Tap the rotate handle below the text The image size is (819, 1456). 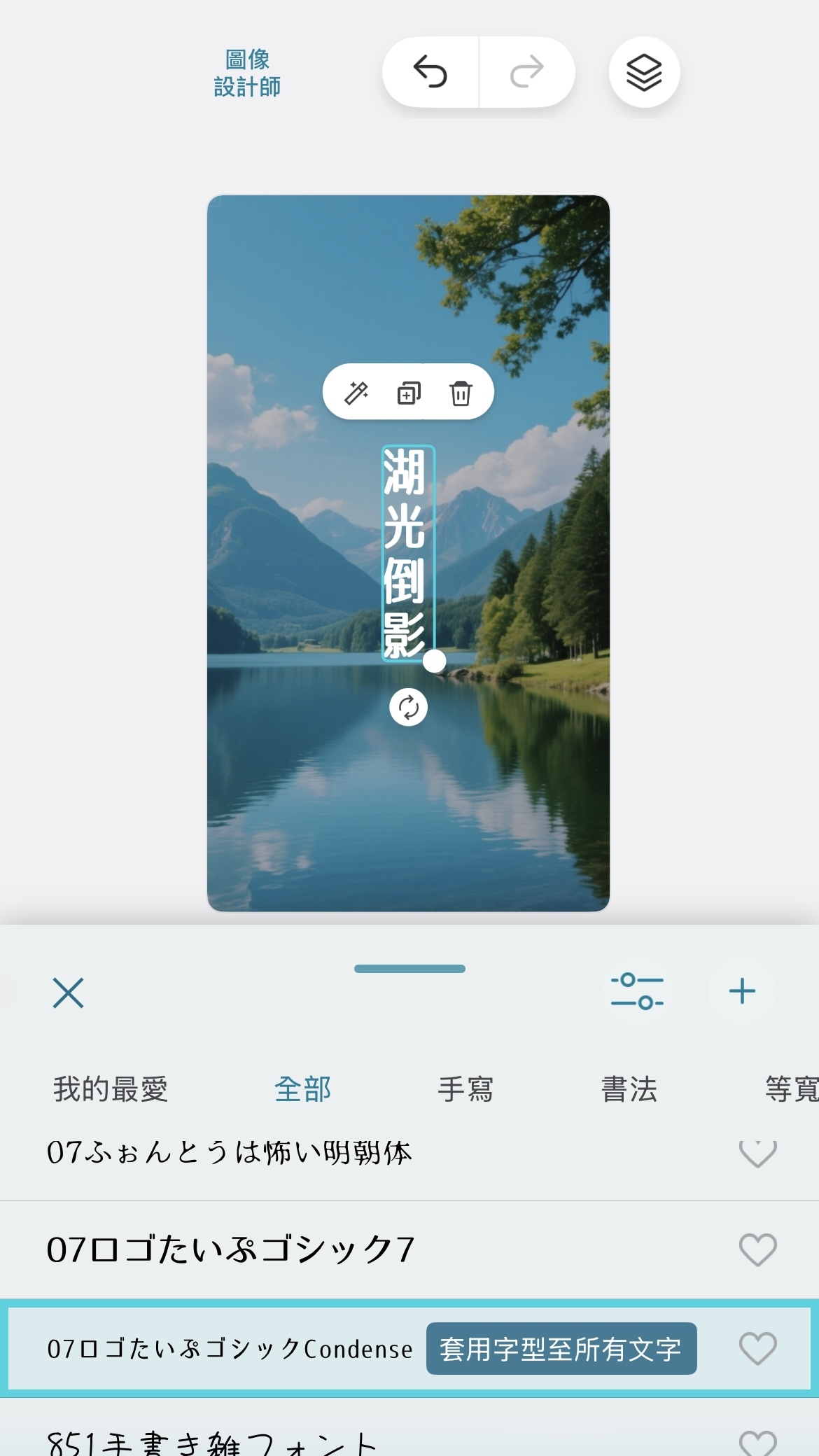click(x=408, y=707)
